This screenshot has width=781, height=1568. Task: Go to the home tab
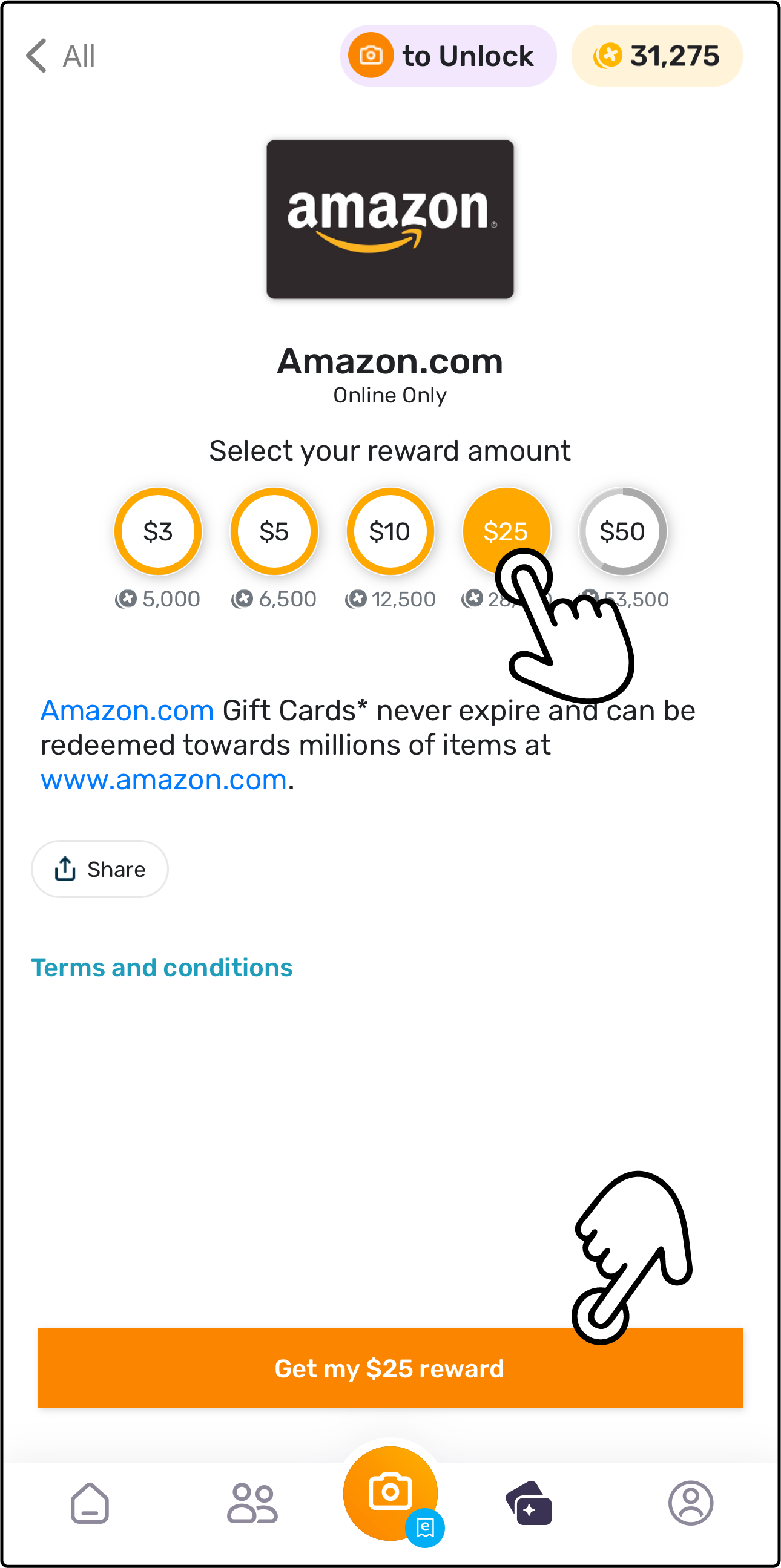point(90,1503)
